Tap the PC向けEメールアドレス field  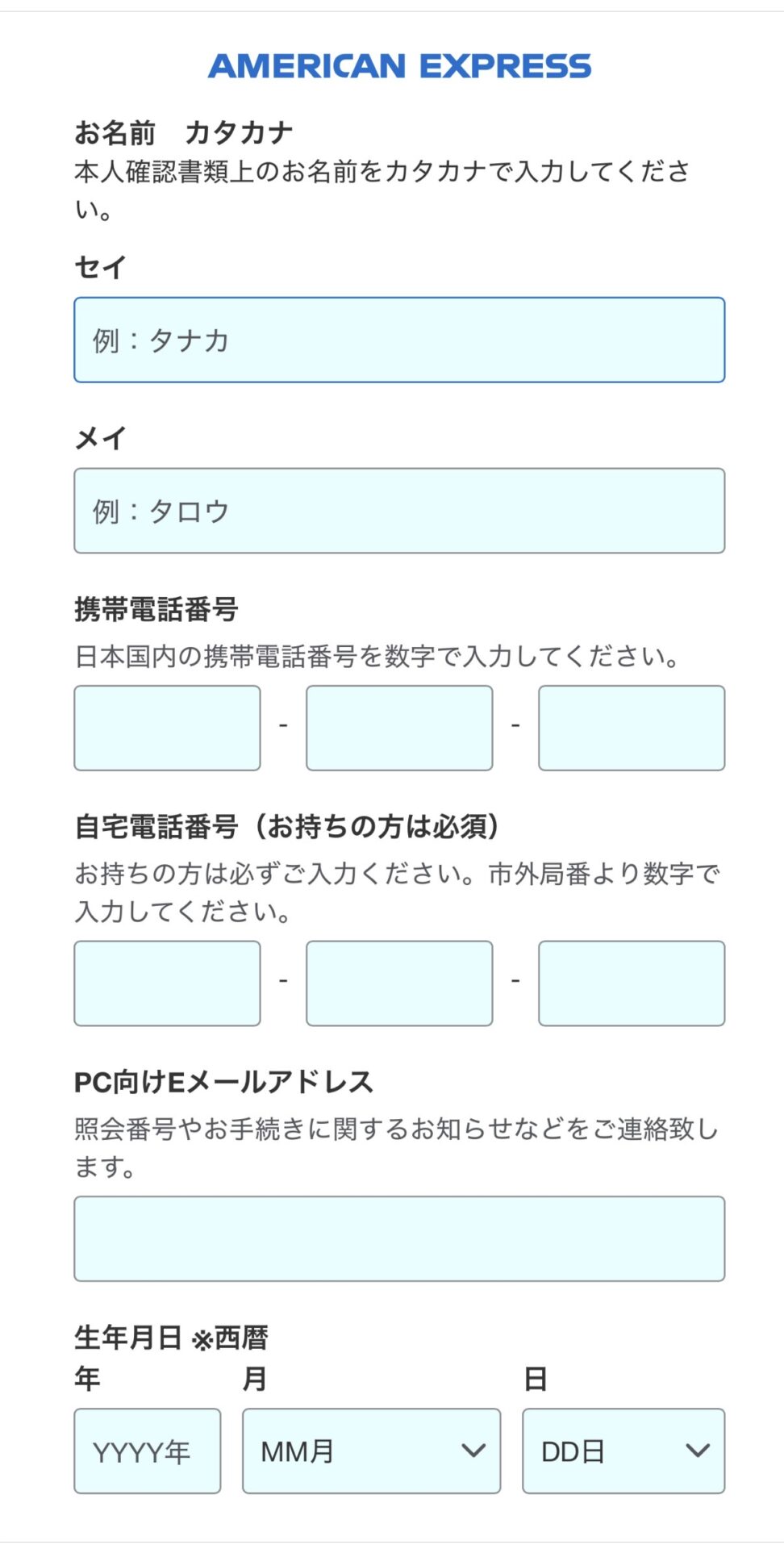tap(399, 1238)
